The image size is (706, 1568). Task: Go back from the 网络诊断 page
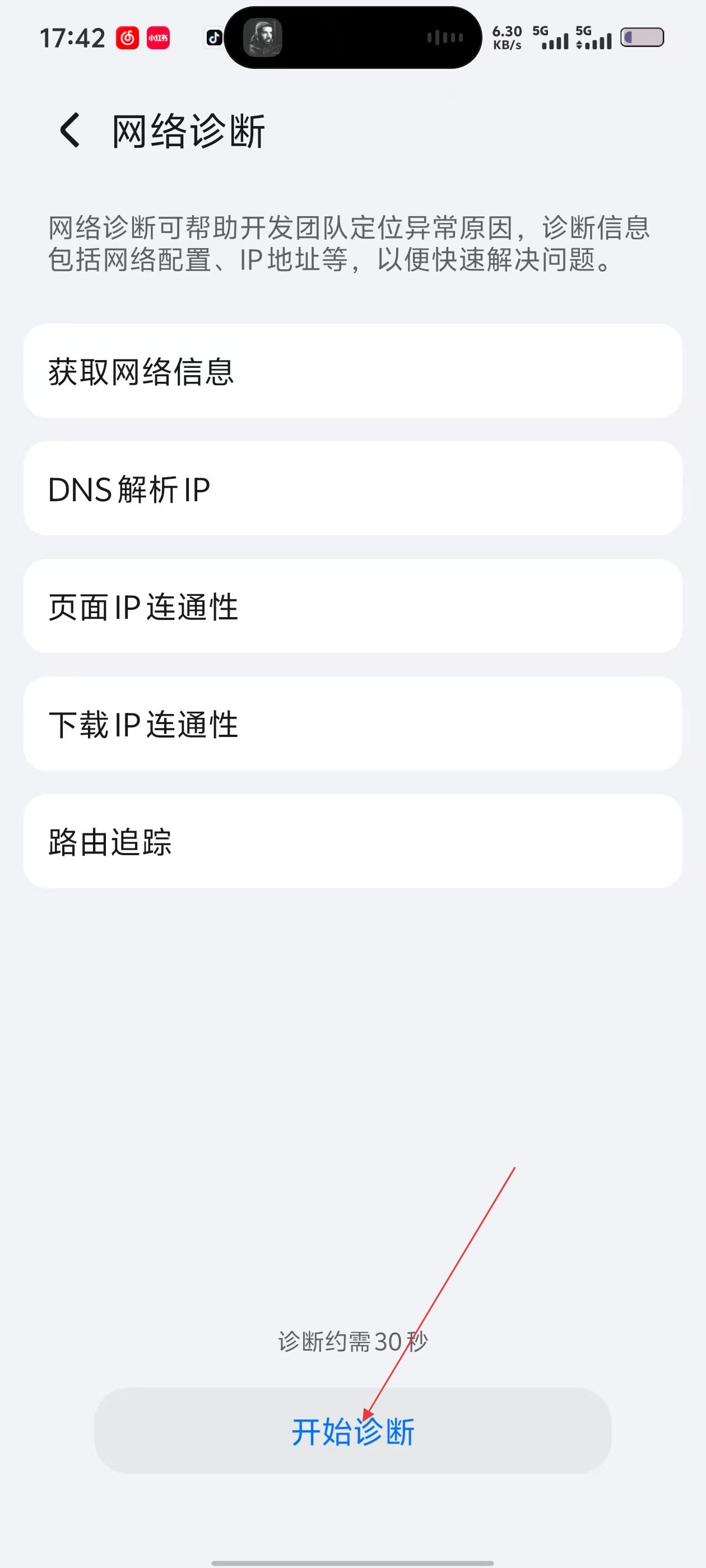coord(70,130)
